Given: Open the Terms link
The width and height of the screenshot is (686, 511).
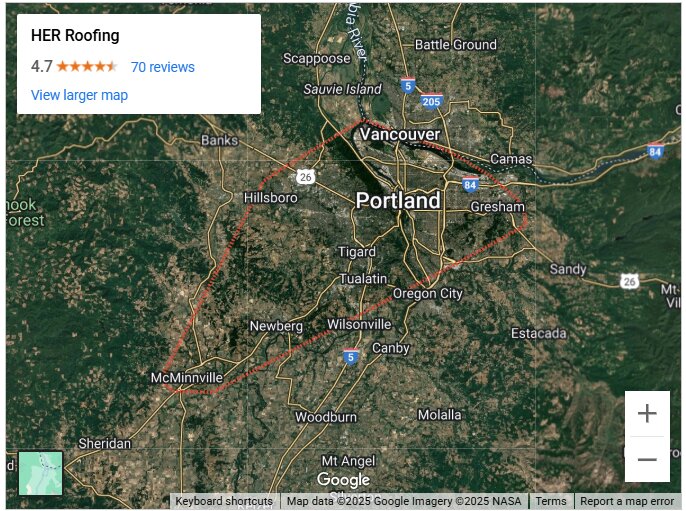Looking at the screenshot, I should [550, 502].
